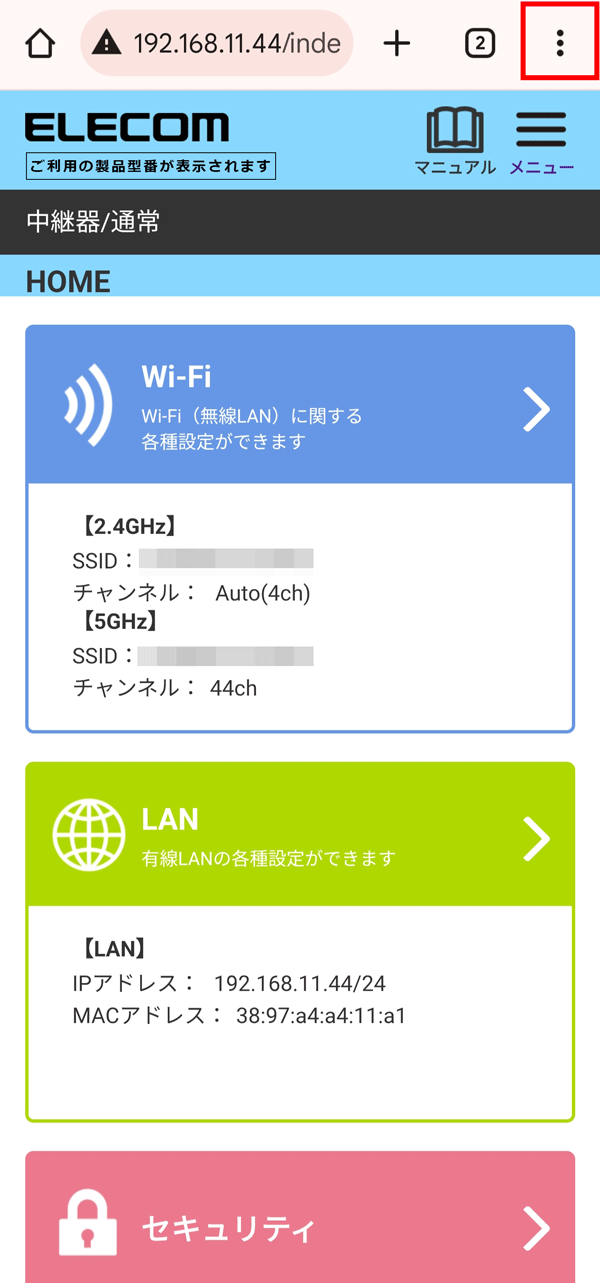
Task: Go to the browser home page
Action: coord(40,43)
